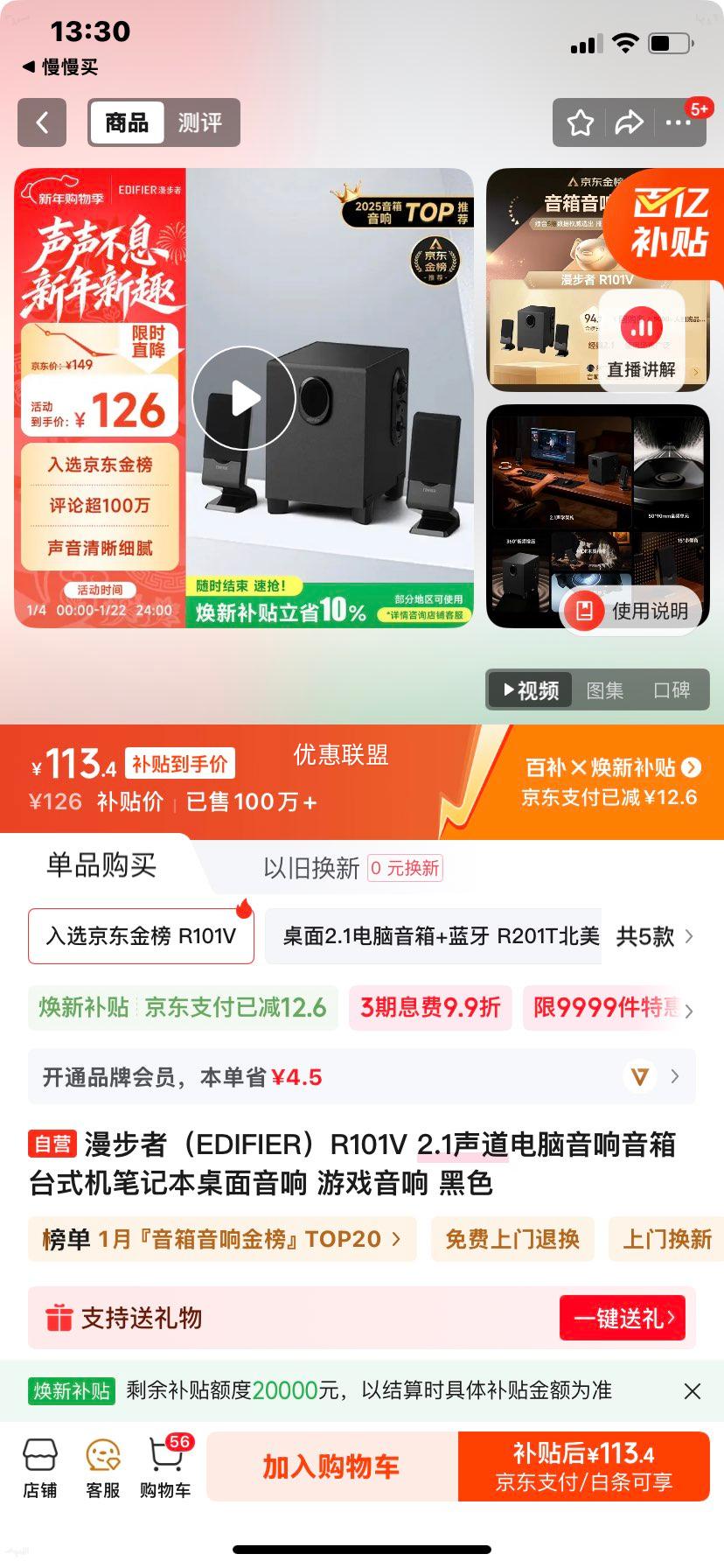The width and height of the screenshot is (724, 1568).
Task: Open the more options (…) icon with badge
Action: 678,122
